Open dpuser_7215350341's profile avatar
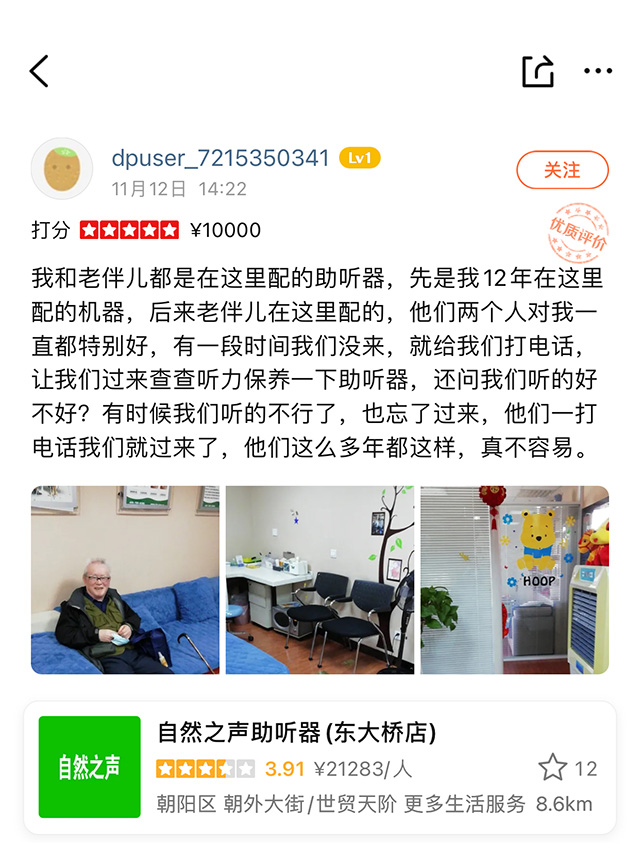The width and height of the screenshot is (640, 860). click(62, 169)
